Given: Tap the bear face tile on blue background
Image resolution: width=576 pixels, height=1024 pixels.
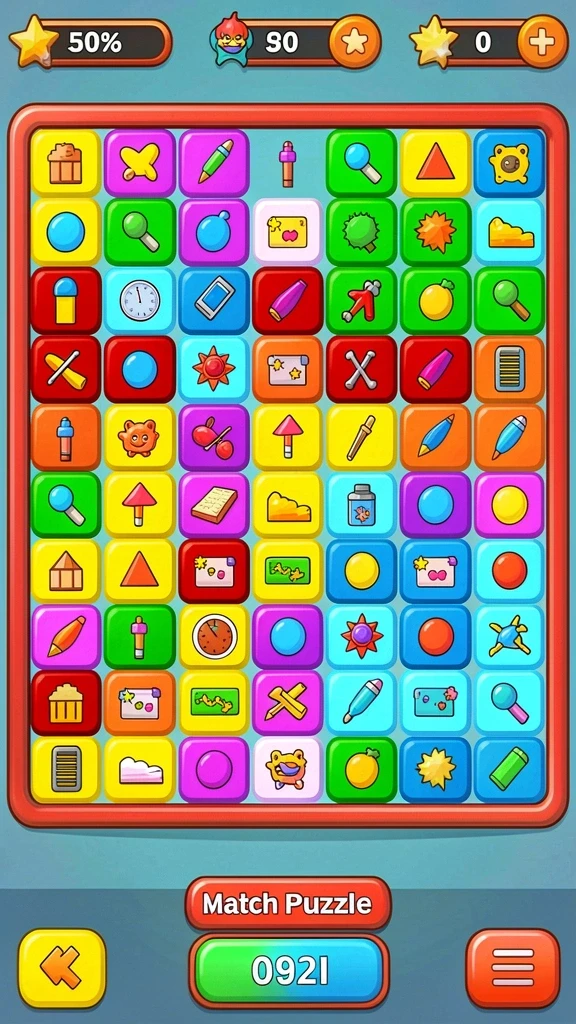Looking at the screenshot, I should pos(509,163).
